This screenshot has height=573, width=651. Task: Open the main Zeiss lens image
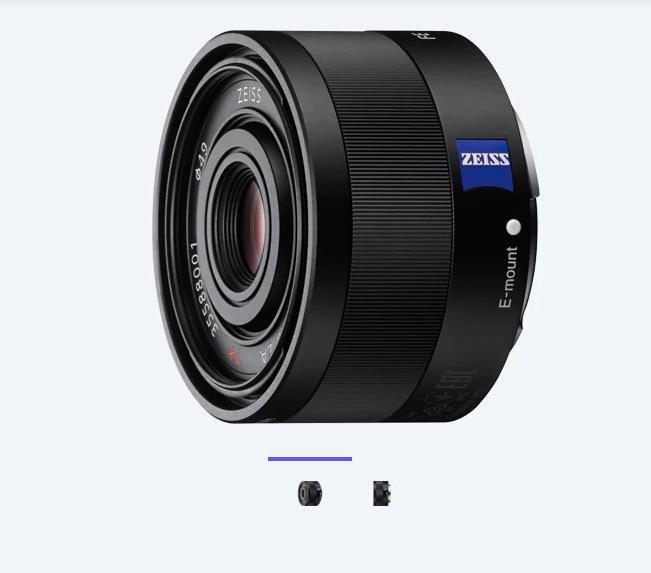click(x=345, y=225)
